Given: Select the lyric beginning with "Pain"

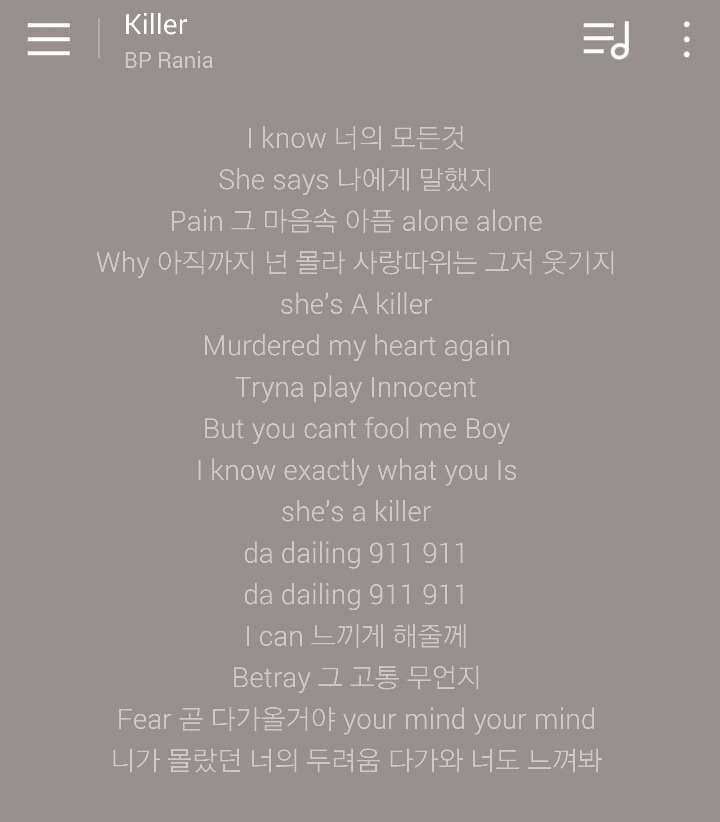Looking at the screenshot, I should (x=356, y=221).
